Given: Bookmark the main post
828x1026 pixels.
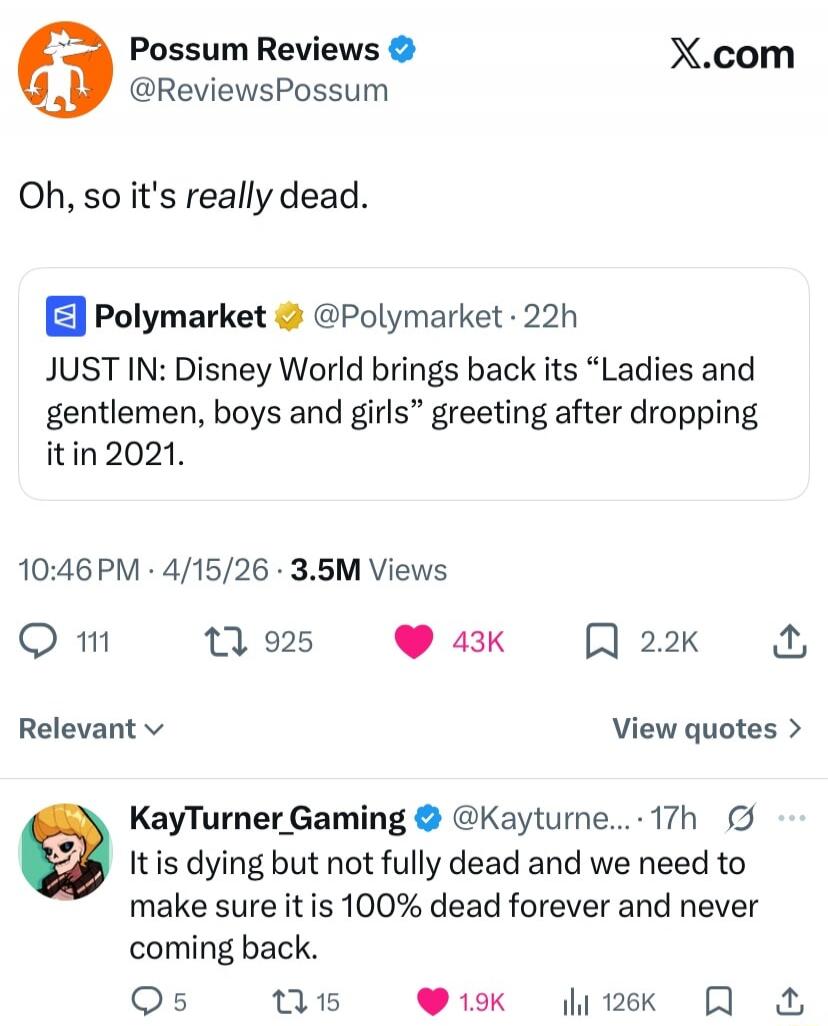Looking at the screenshot, I should click(x=601, y=642).
